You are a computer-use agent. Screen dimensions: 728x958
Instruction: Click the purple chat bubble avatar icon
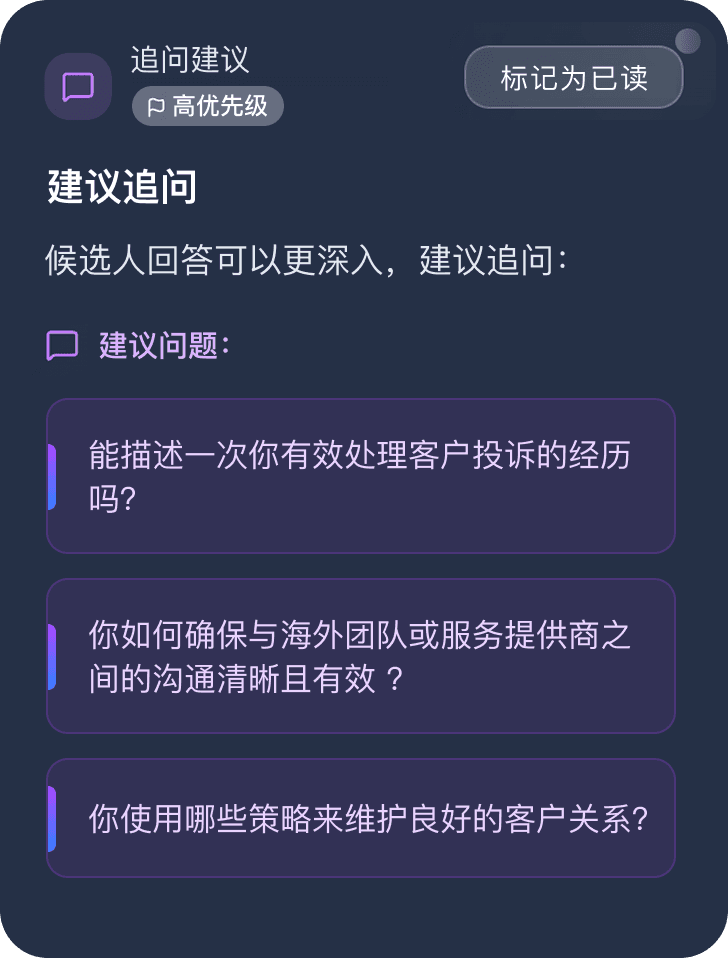(78, 87)
